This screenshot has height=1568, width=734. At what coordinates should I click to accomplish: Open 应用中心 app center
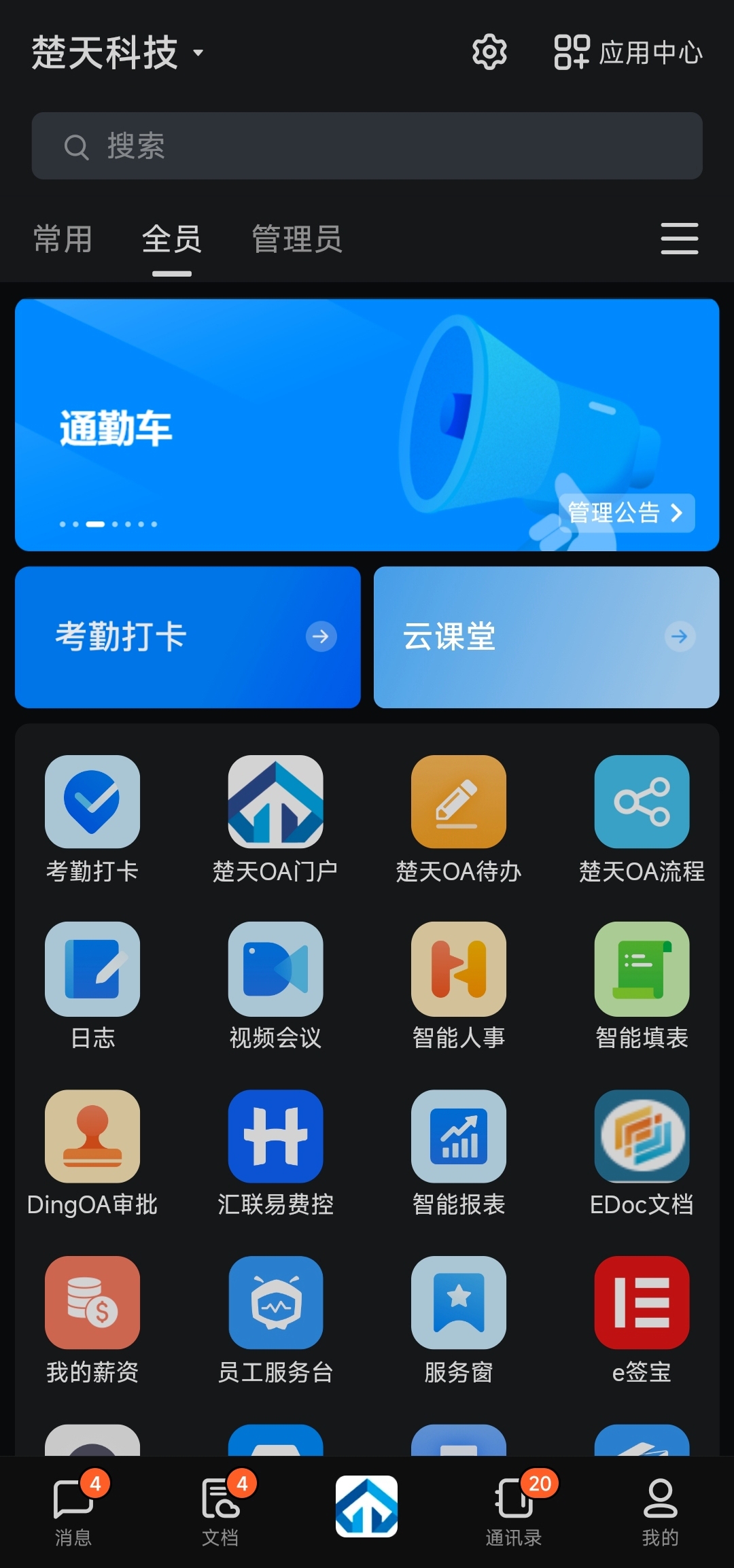pos(628,52)
